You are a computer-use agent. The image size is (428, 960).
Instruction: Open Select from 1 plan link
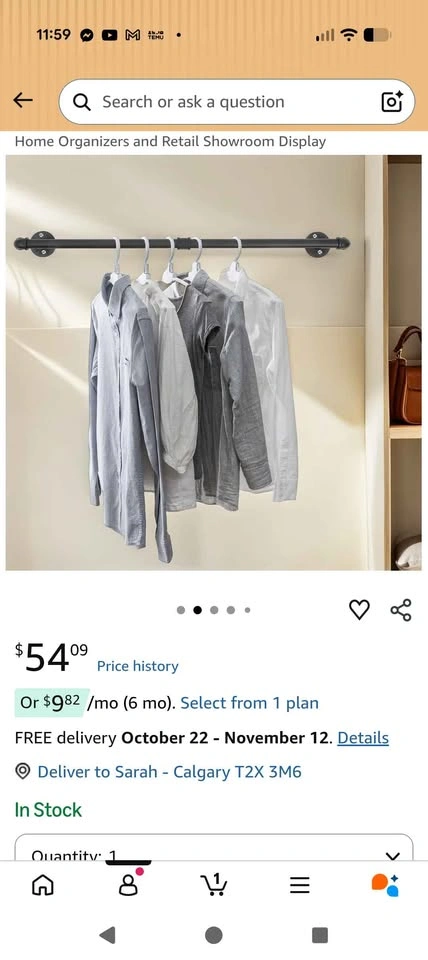tap(249, 703)
